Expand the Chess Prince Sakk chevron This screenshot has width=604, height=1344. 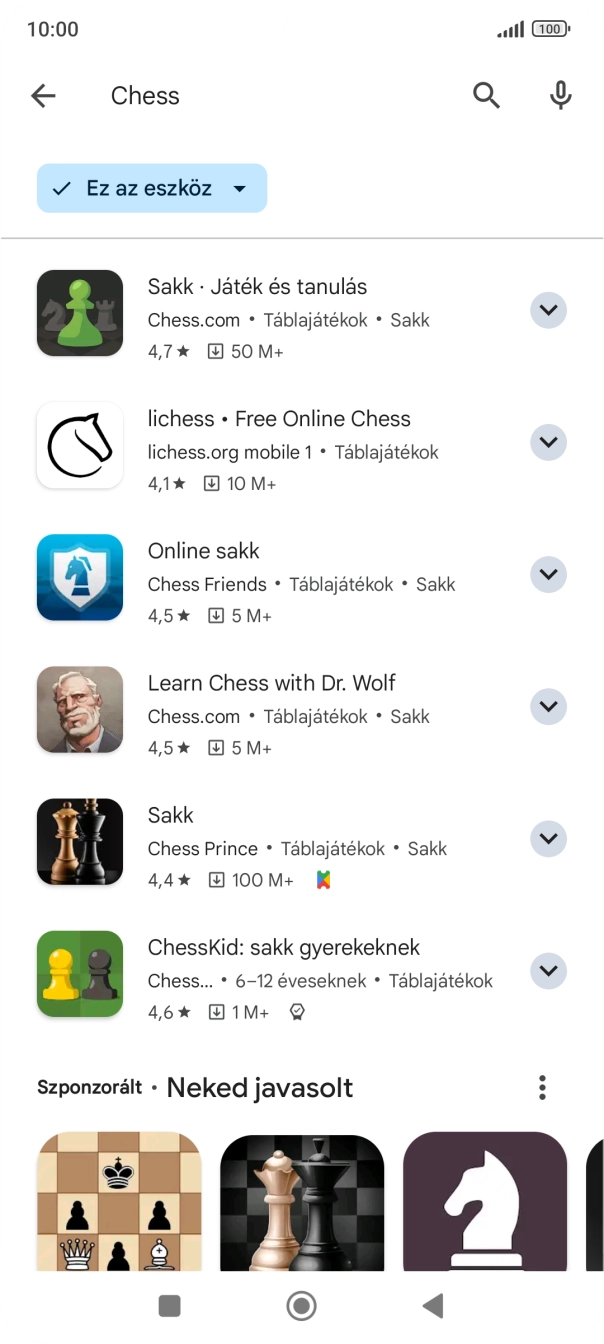[547, 839]
